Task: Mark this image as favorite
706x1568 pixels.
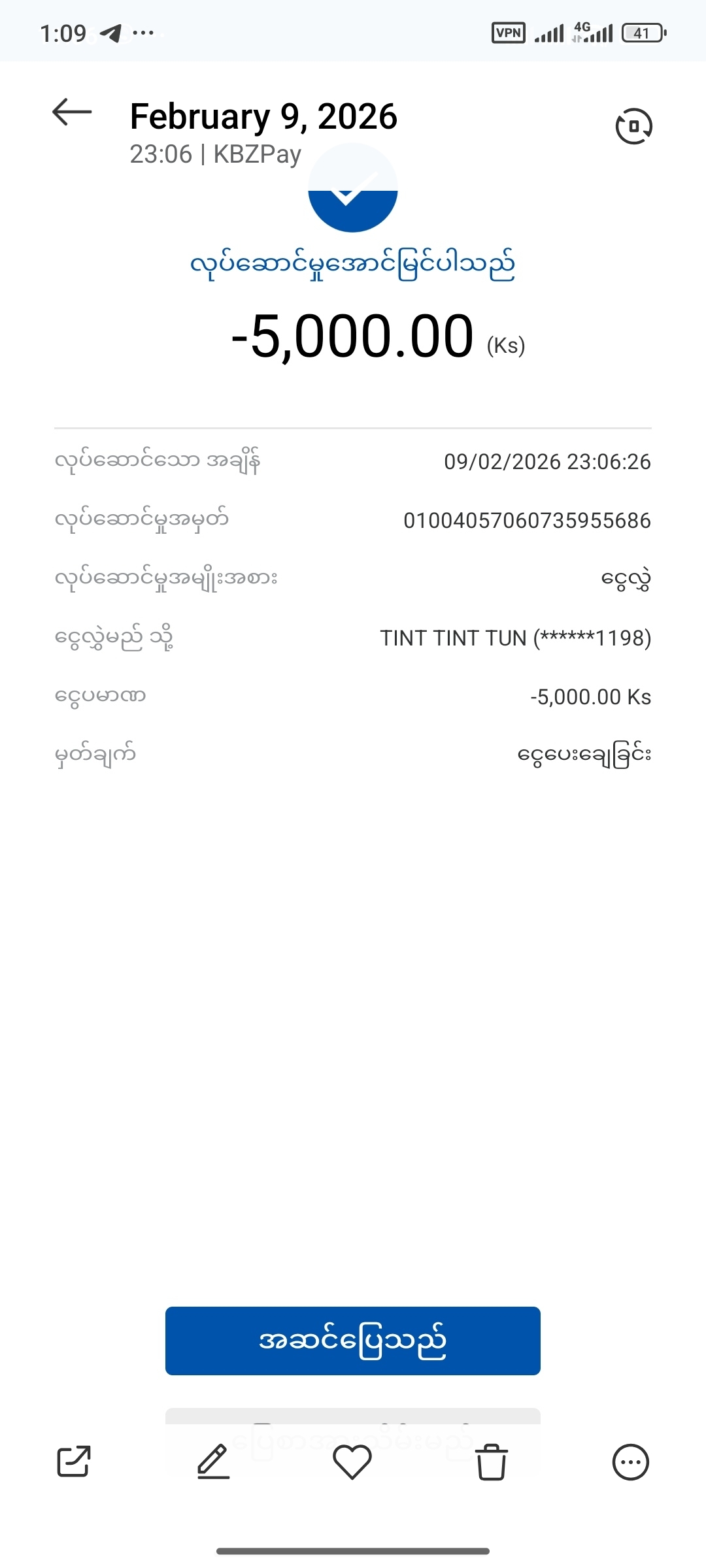Action: [x=352, y=1462]
